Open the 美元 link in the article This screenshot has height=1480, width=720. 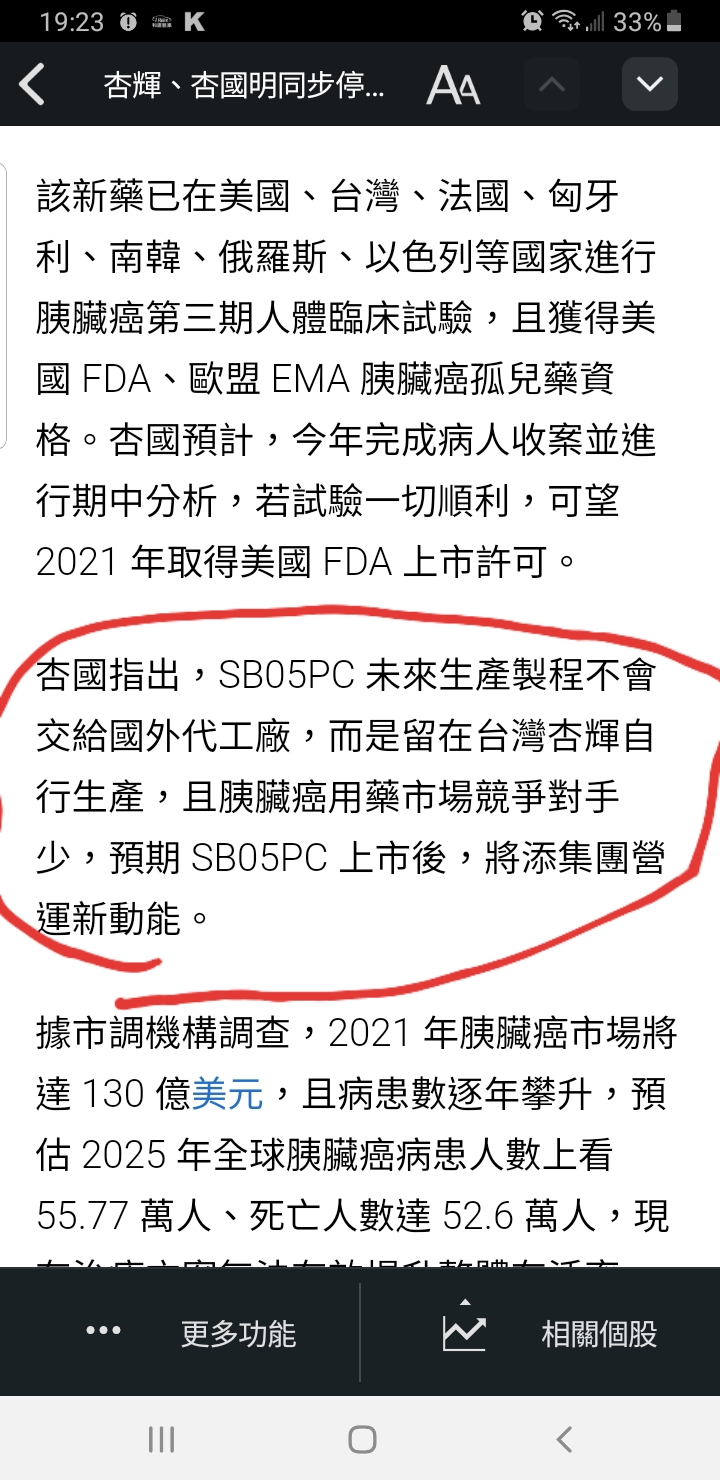coord(227,1096)
